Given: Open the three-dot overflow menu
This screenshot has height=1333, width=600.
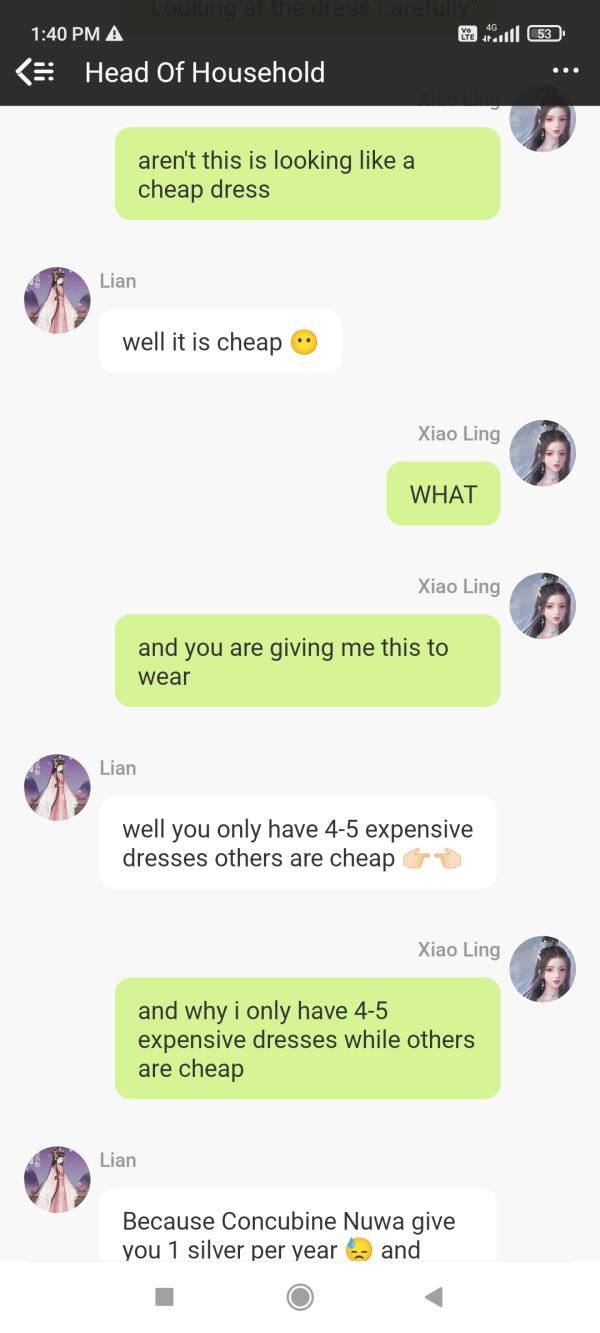Looking at the screenshot, I should tap(564, 72).
